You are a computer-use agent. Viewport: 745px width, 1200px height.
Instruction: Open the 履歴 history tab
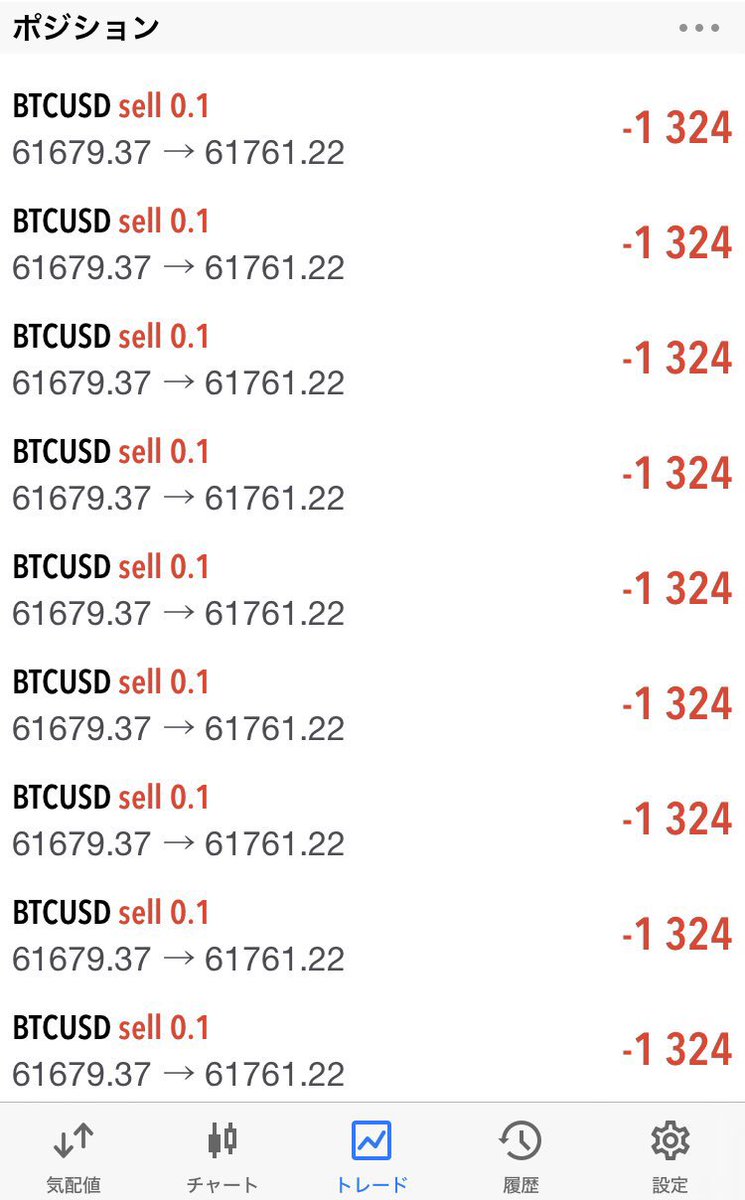521,1156
